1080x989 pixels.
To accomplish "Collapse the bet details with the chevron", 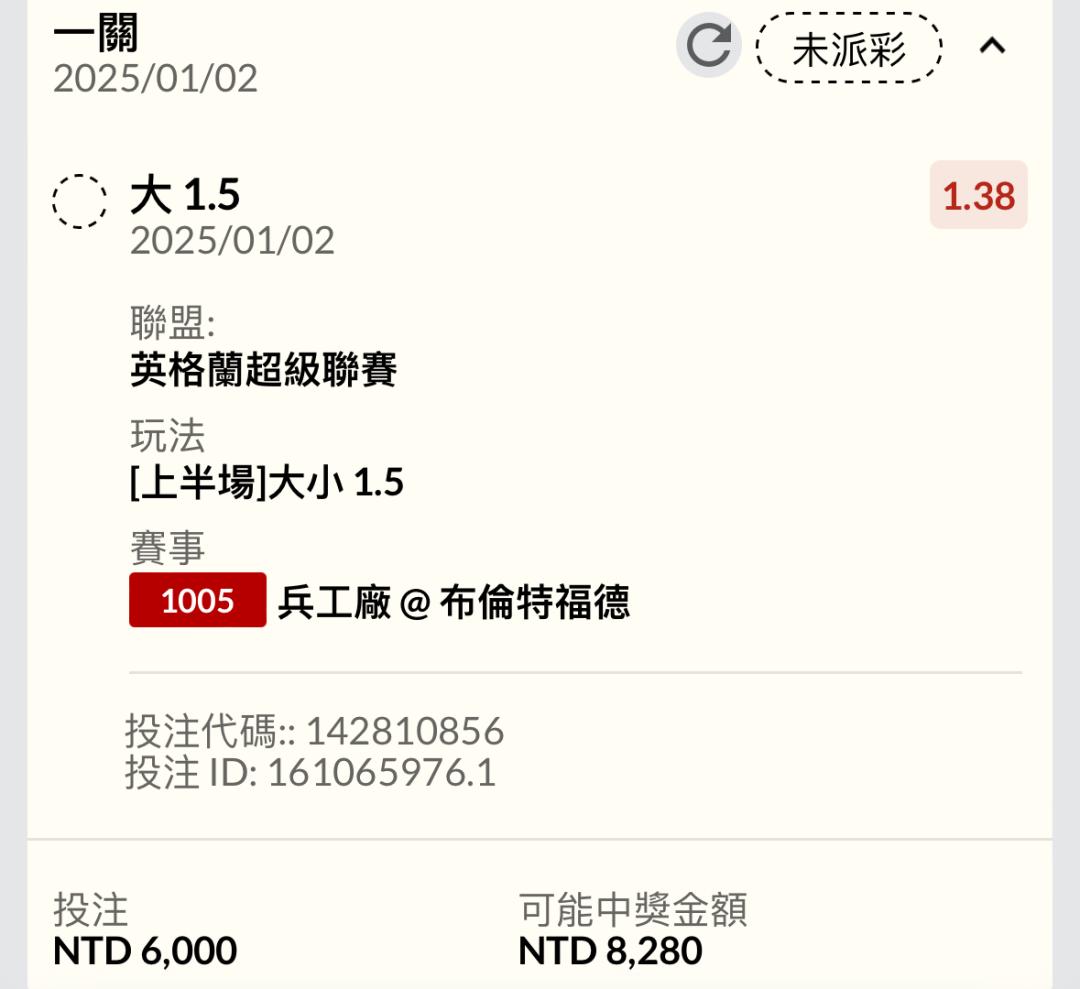I will (992, 46).
